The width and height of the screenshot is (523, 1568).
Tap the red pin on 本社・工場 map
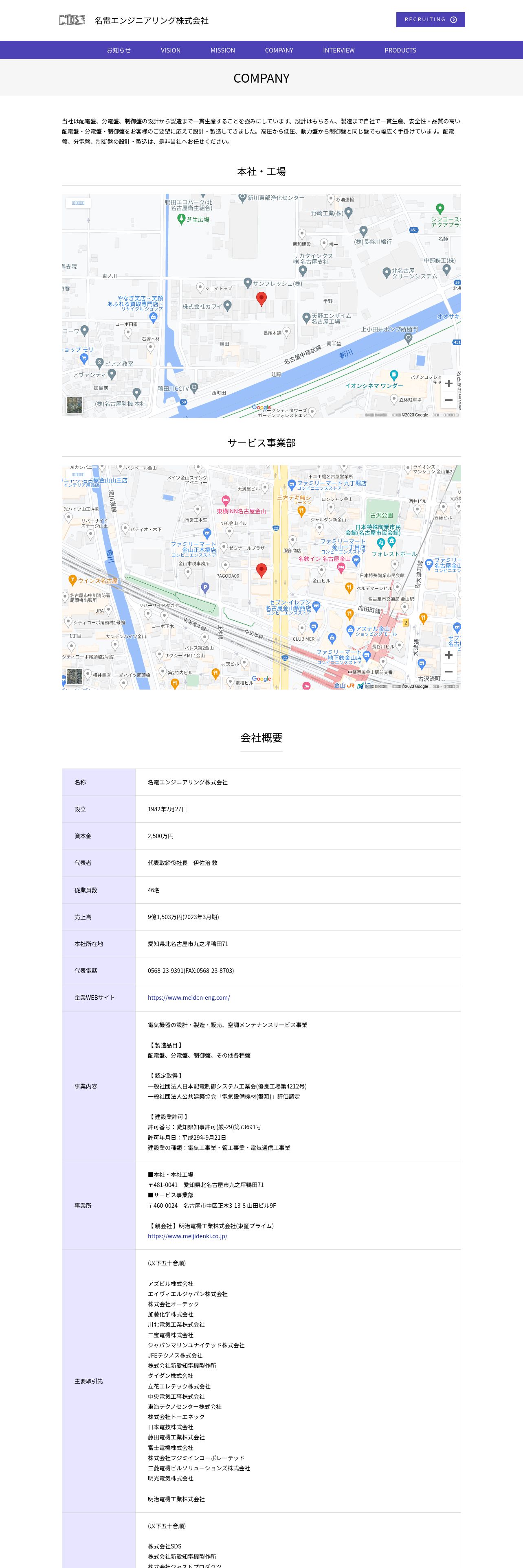click(261, 298)
